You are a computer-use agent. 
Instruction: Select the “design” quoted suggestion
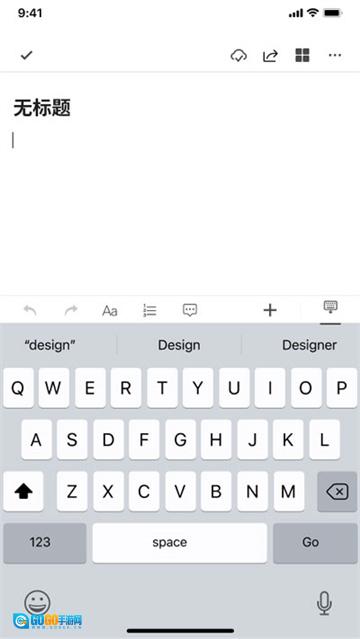pos(50,345)
